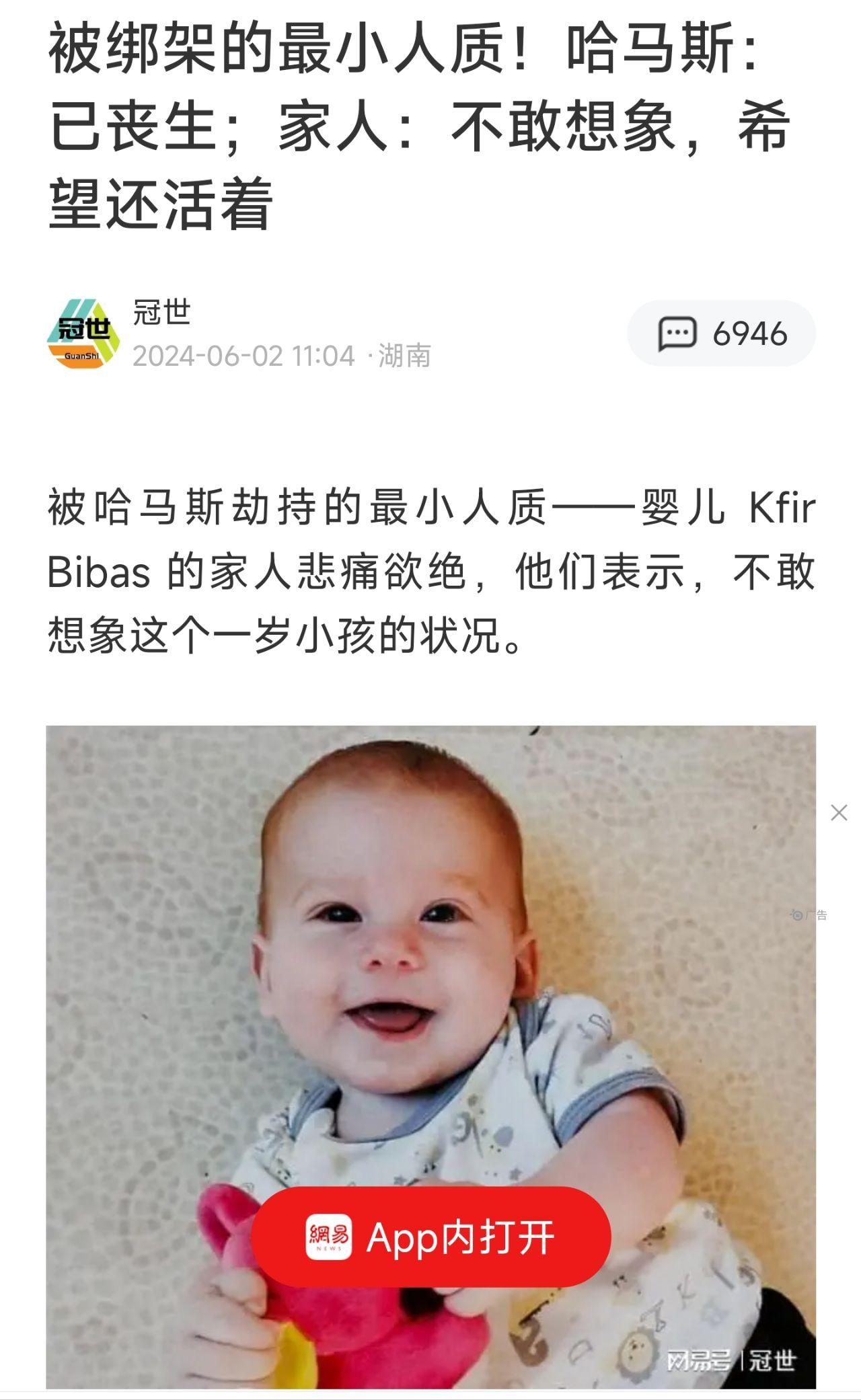Image resolution: width=861 pixels, height=1400 pixels.
Task: Open the baby photo in the article
Action: [430, 1057]
